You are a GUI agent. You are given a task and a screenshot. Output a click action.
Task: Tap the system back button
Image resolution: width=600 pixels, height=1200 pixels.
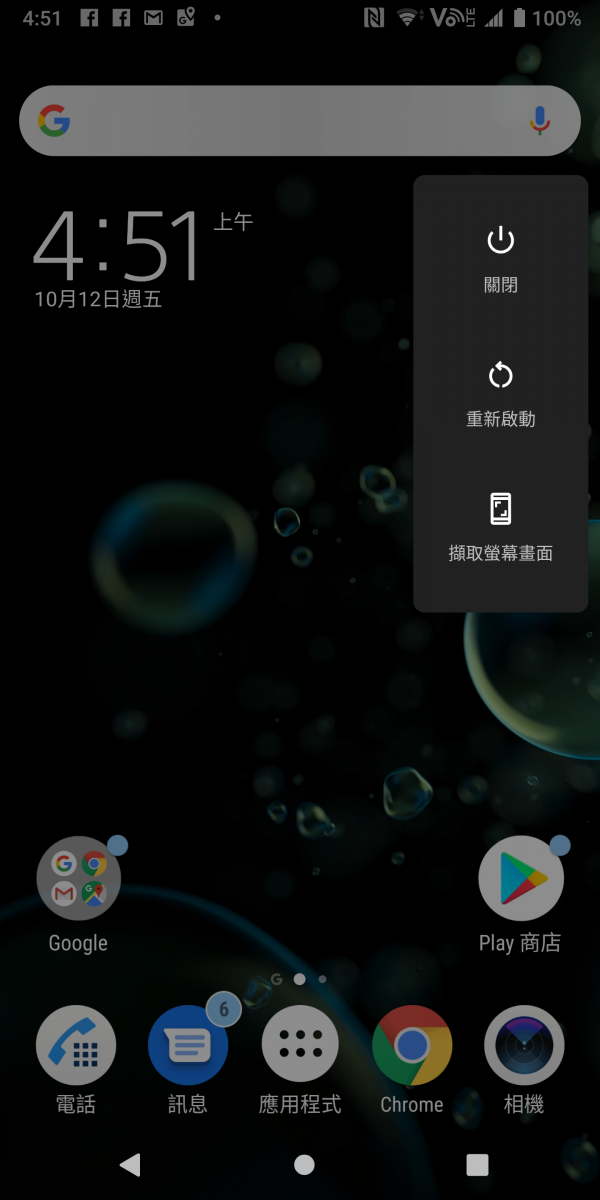pyautogui.click(x=130, y=1164)
